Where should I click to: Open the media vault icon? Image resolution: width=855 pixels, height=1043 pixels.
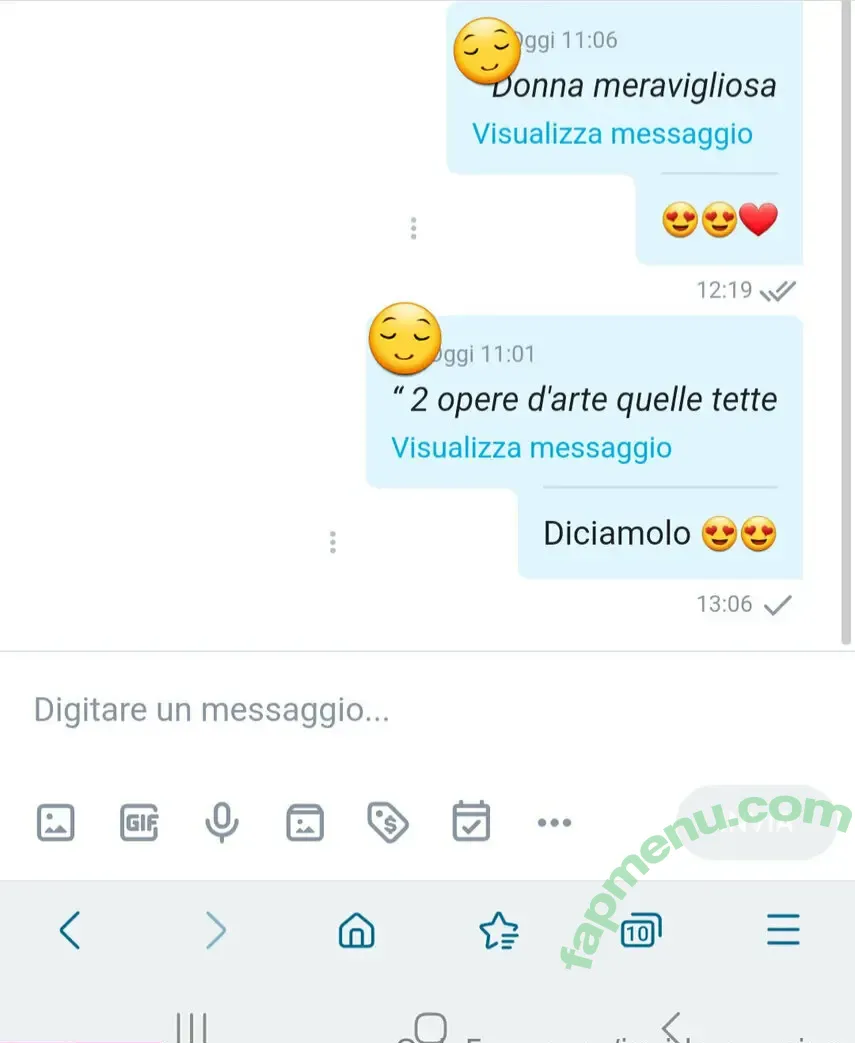coord(305,823)
